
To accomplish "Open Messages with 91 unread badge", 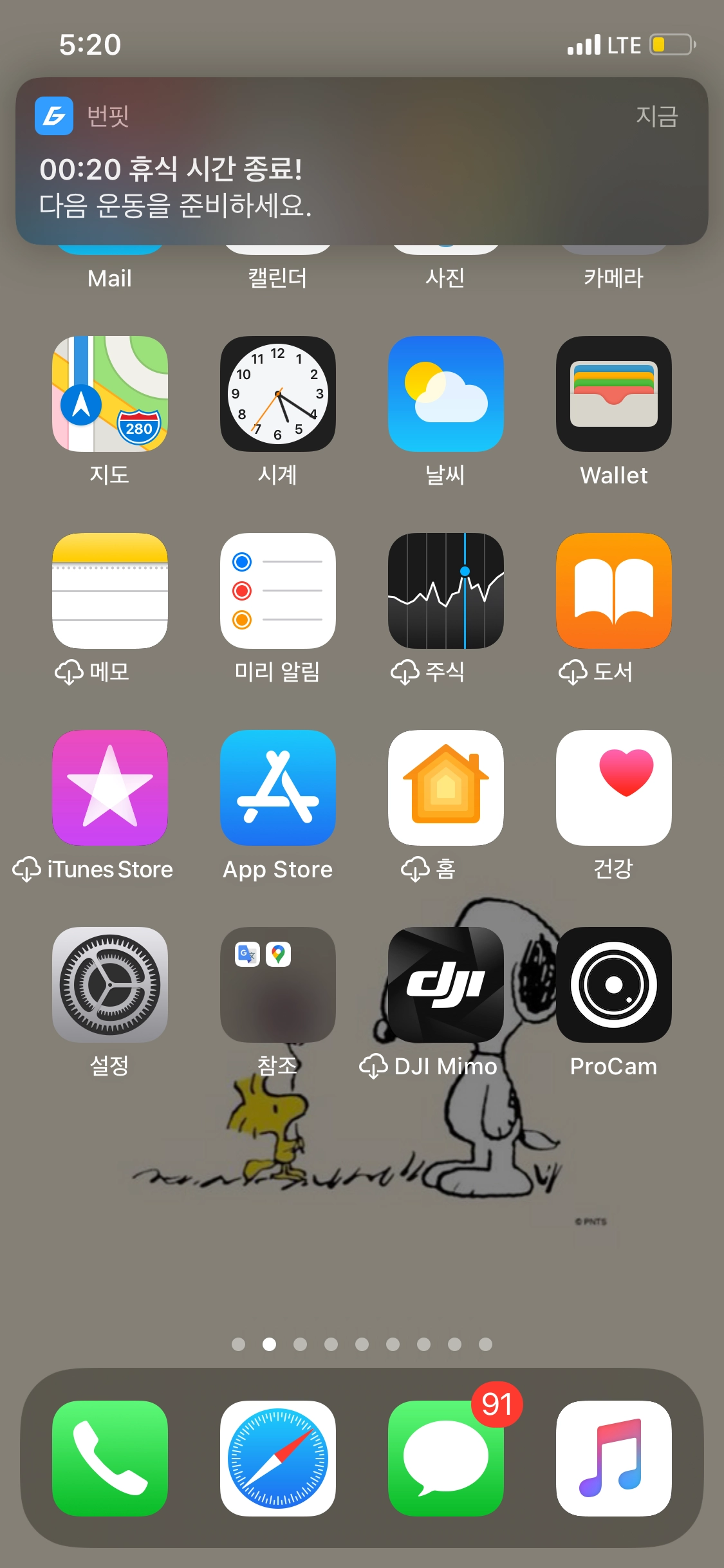I will pyautogui.click(x=446, y=1459).
